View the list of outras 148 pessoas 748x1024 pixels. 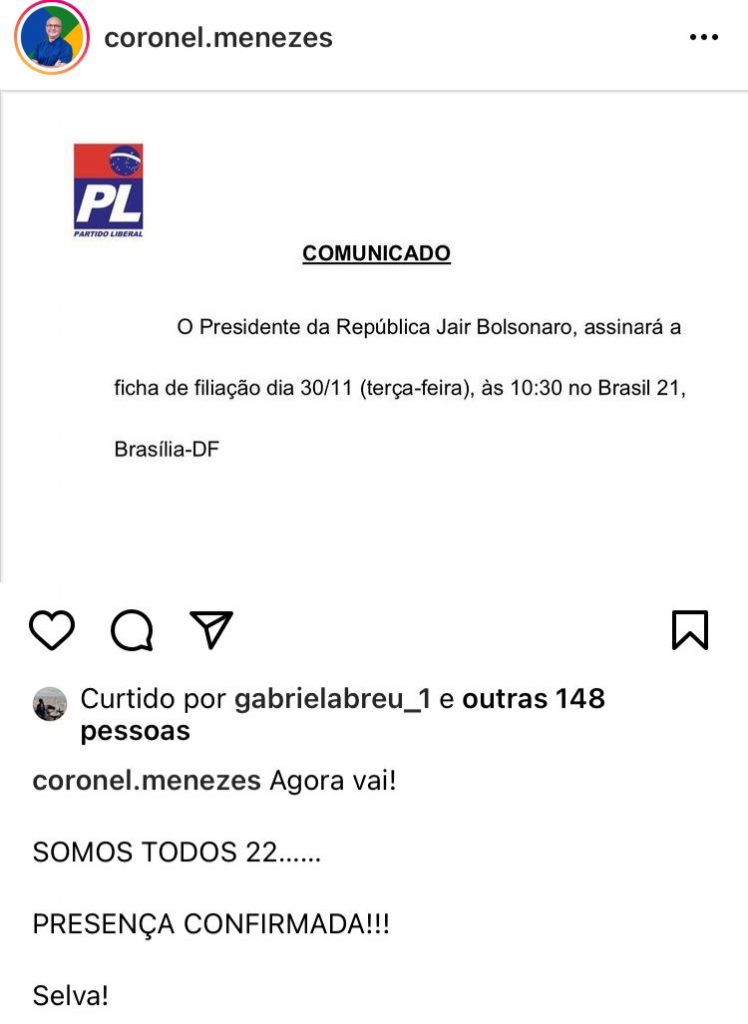tap(533, 698)
